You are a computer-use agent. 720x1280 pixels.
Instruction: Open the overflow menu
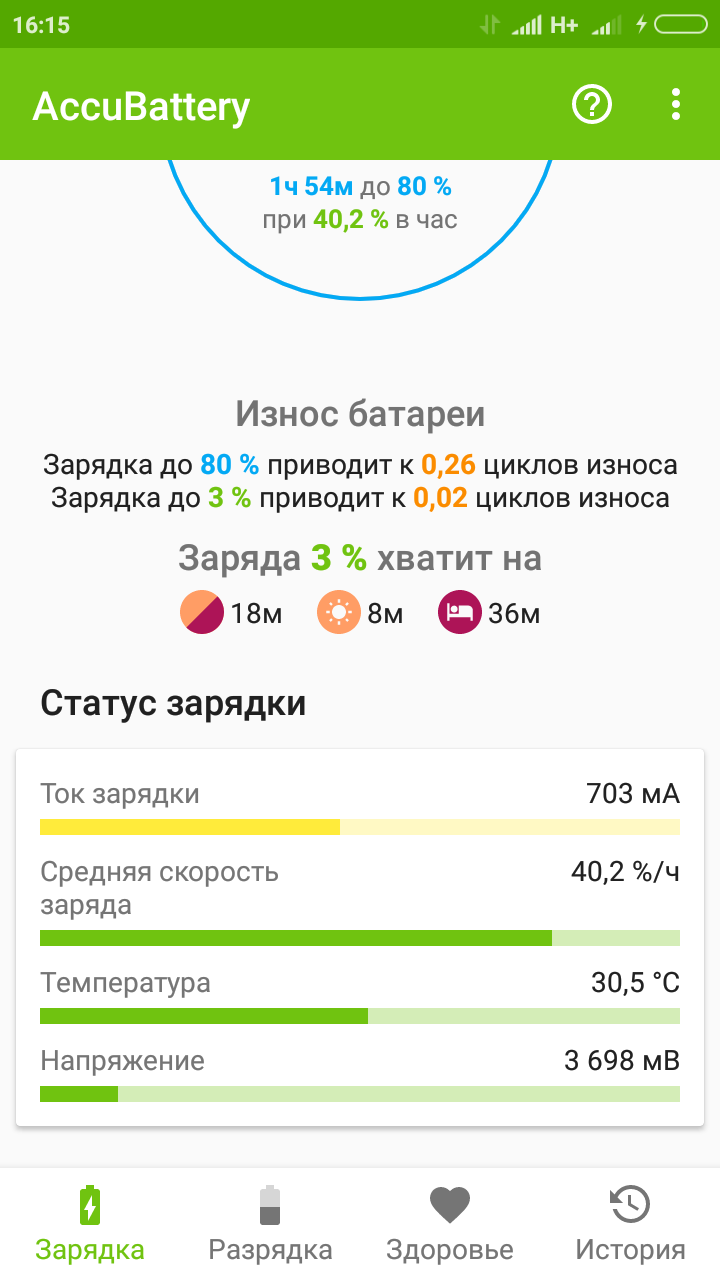(677, 105)
